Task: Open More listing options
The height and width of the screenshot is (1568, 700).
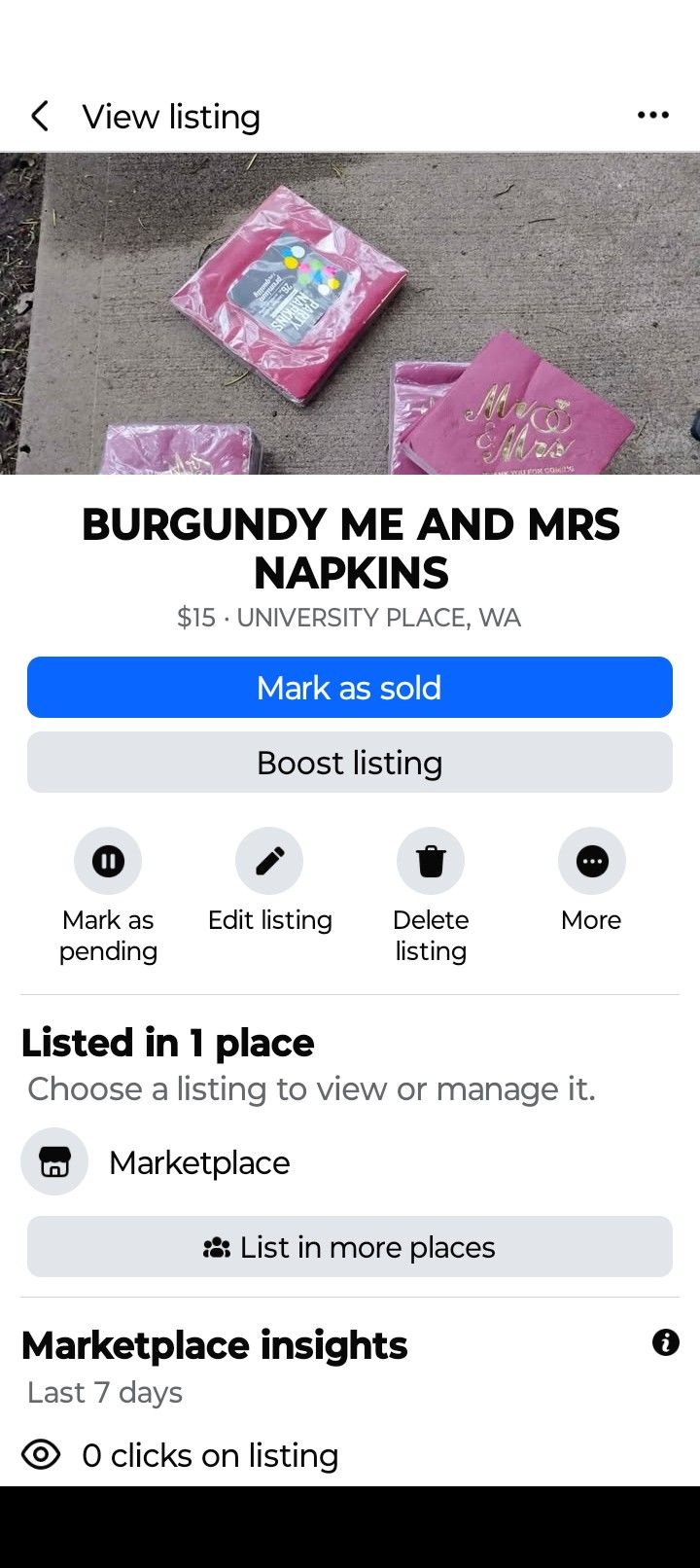Action: click(x=591, y=862)
